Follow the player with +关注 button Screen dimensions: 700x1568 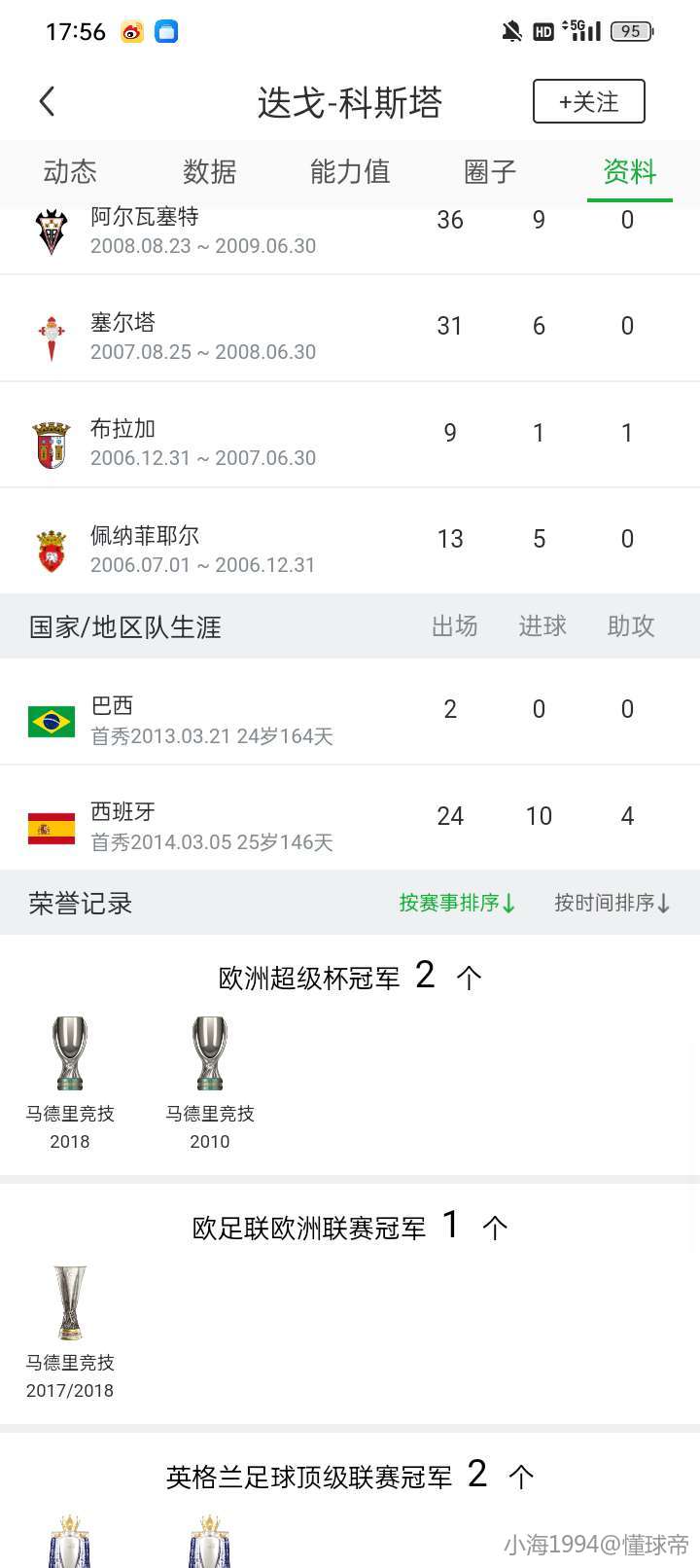coord(588,101)
